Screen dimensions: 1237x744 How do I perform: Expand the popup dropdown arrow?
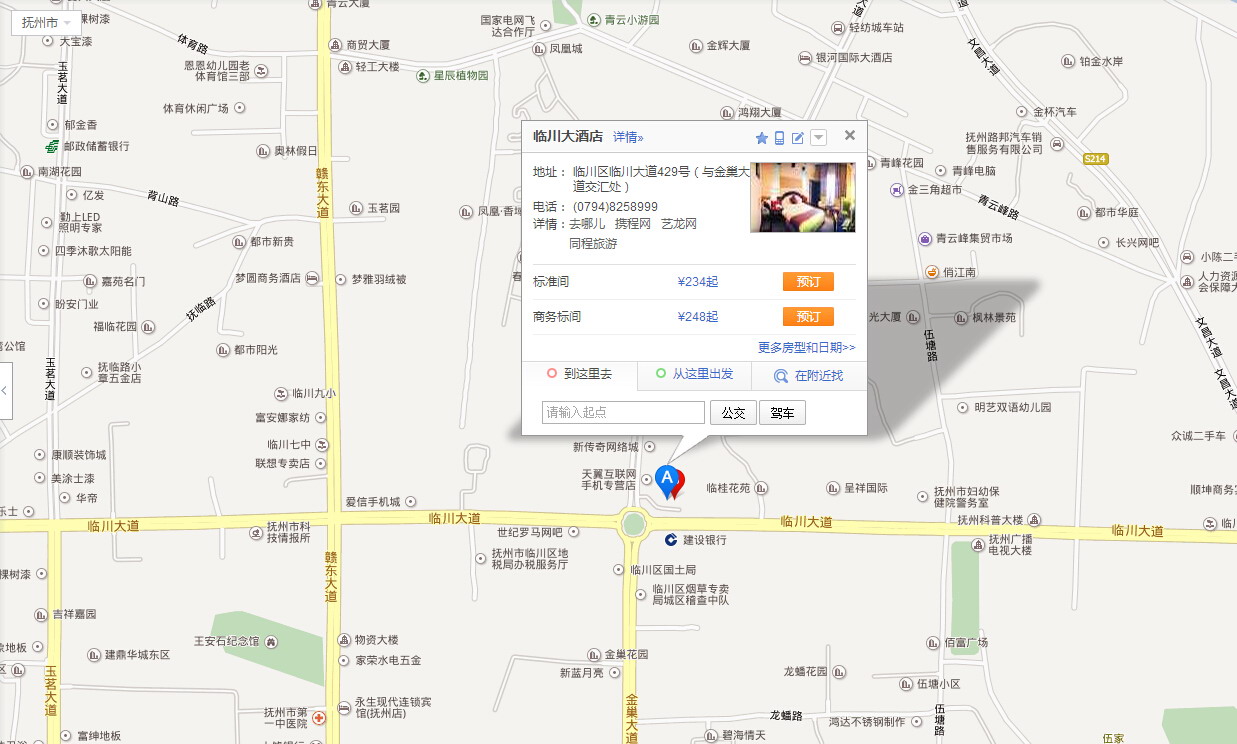pyautogui.click(x=818, y=138)
